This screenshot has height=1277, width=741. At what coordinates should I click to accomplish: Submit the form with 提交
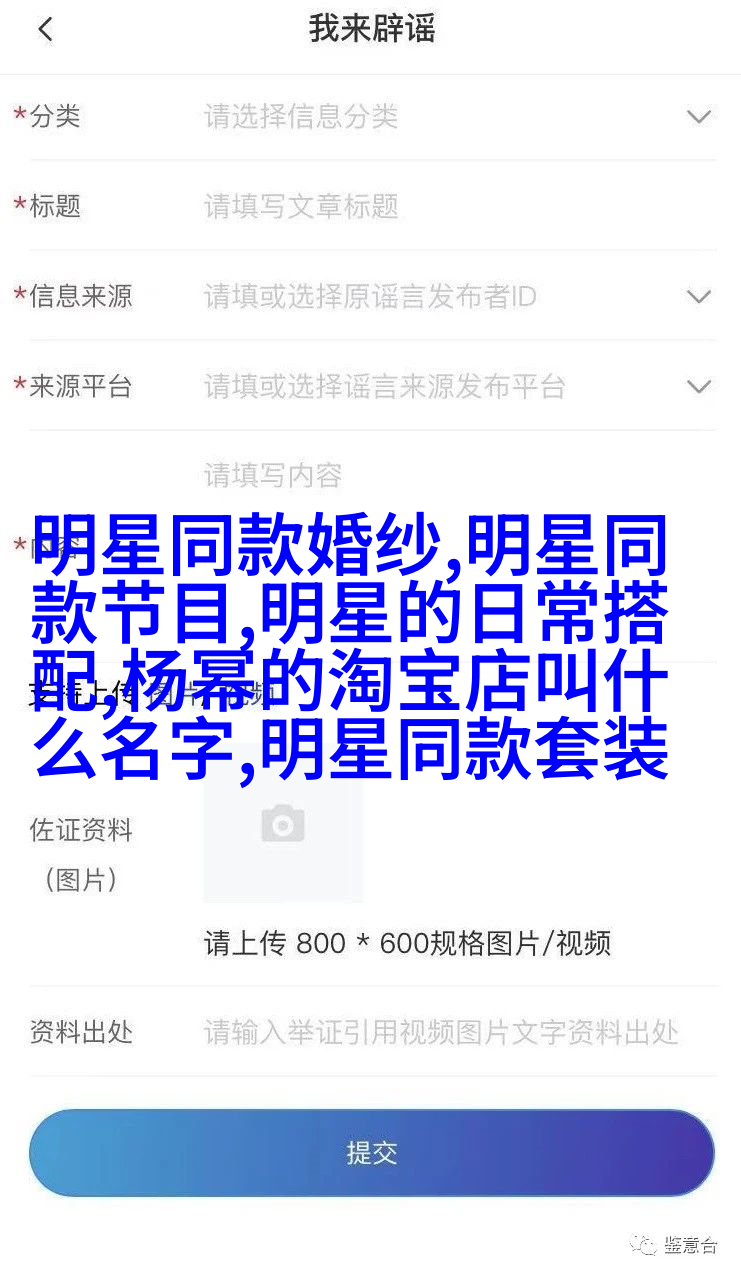371,1153
